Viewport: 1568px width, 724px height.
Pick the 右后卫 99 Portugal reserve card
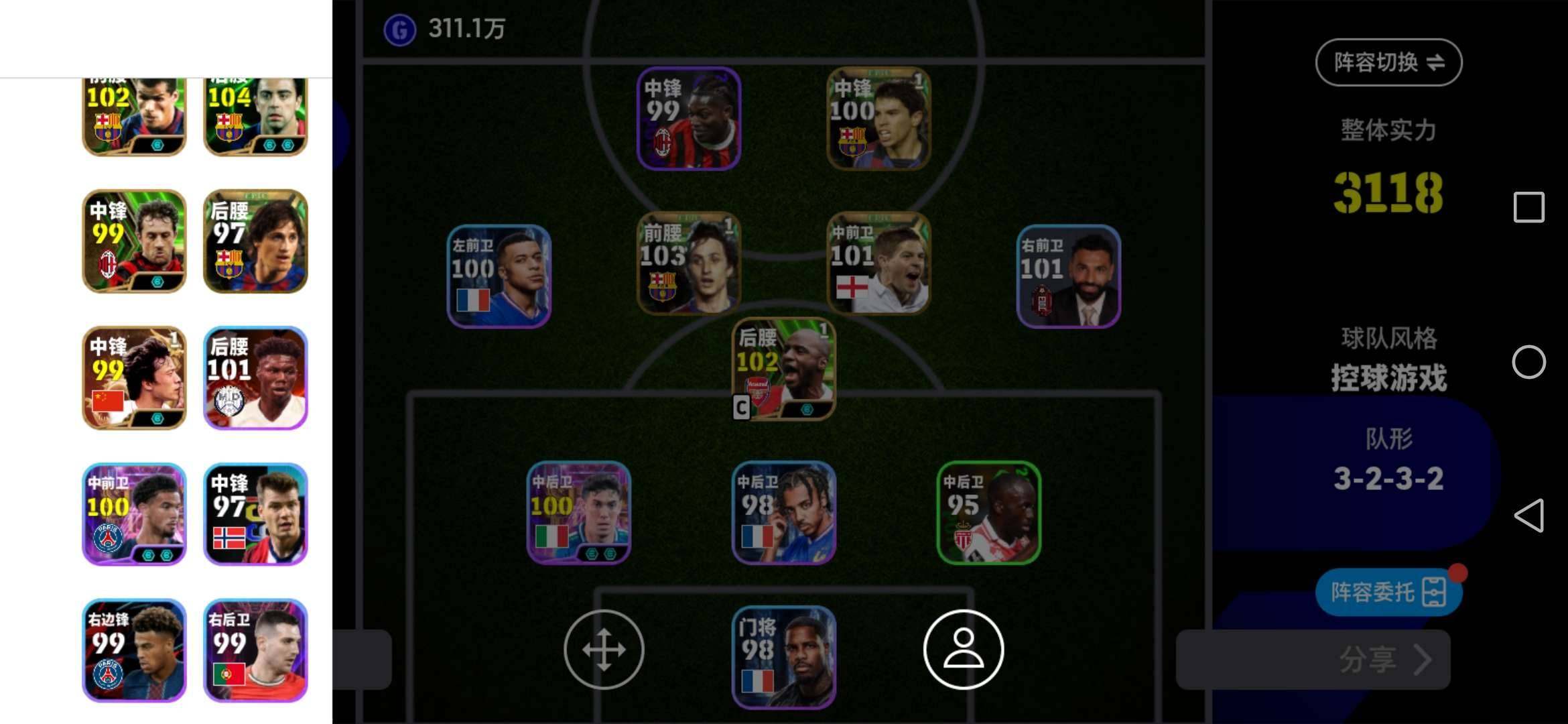[255, 650]
